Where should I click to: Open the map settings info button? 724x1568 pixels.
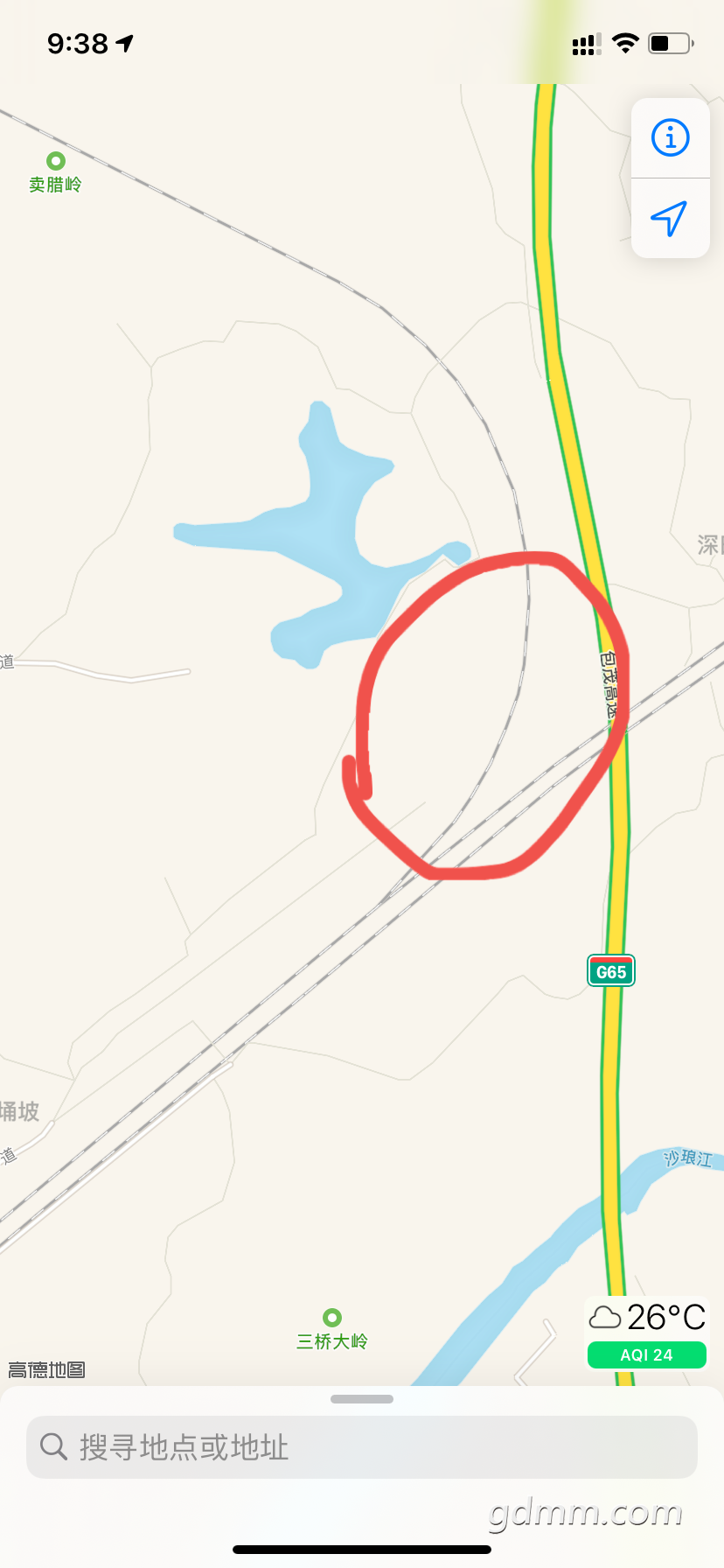click(x=670, y=138)
